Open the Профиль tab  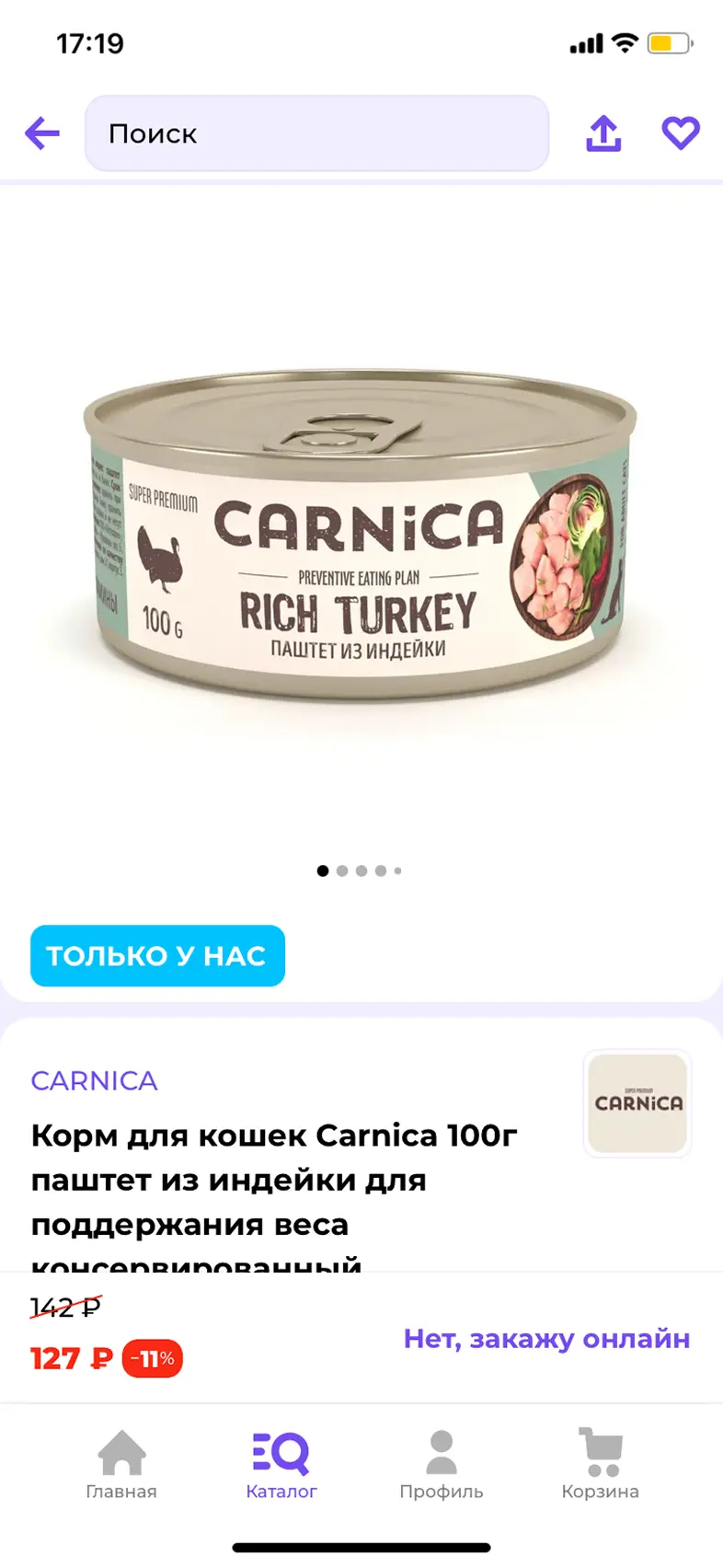click(442, 1466)
